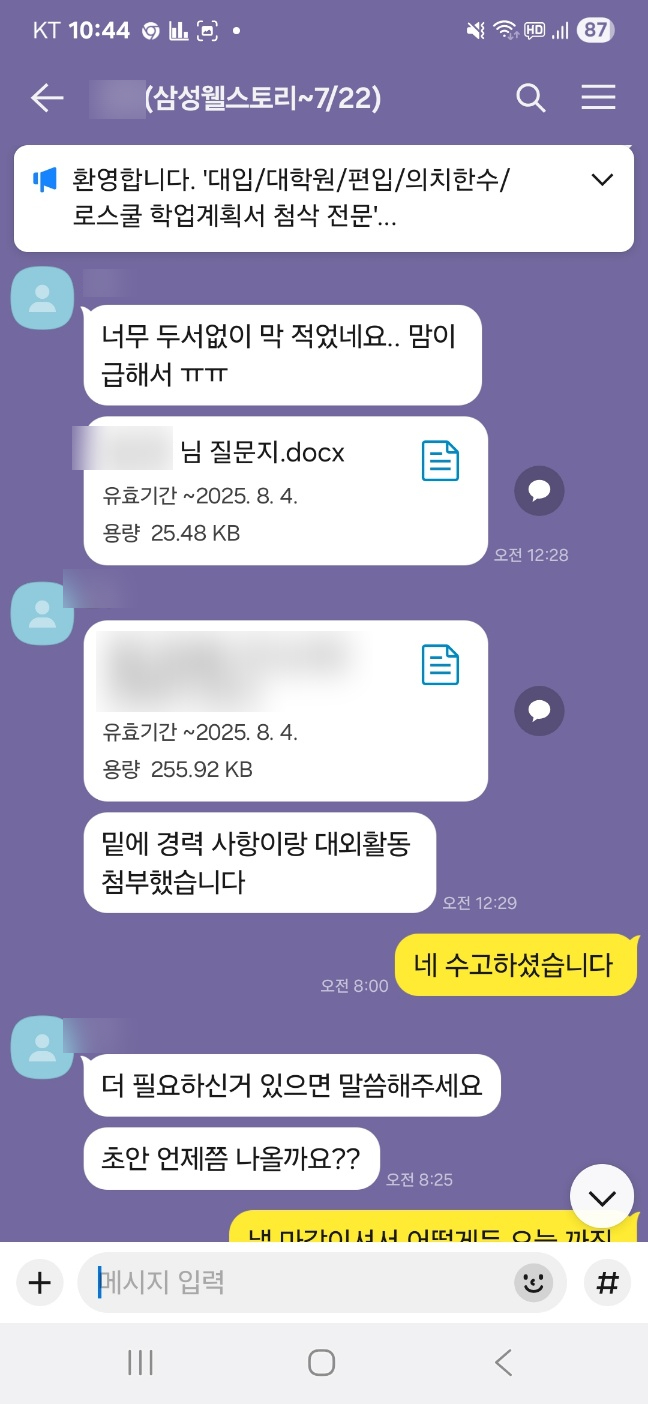Open the 질문지.docx file attachment
This screenshot has width=648, height=1404.
pos(286,490)
